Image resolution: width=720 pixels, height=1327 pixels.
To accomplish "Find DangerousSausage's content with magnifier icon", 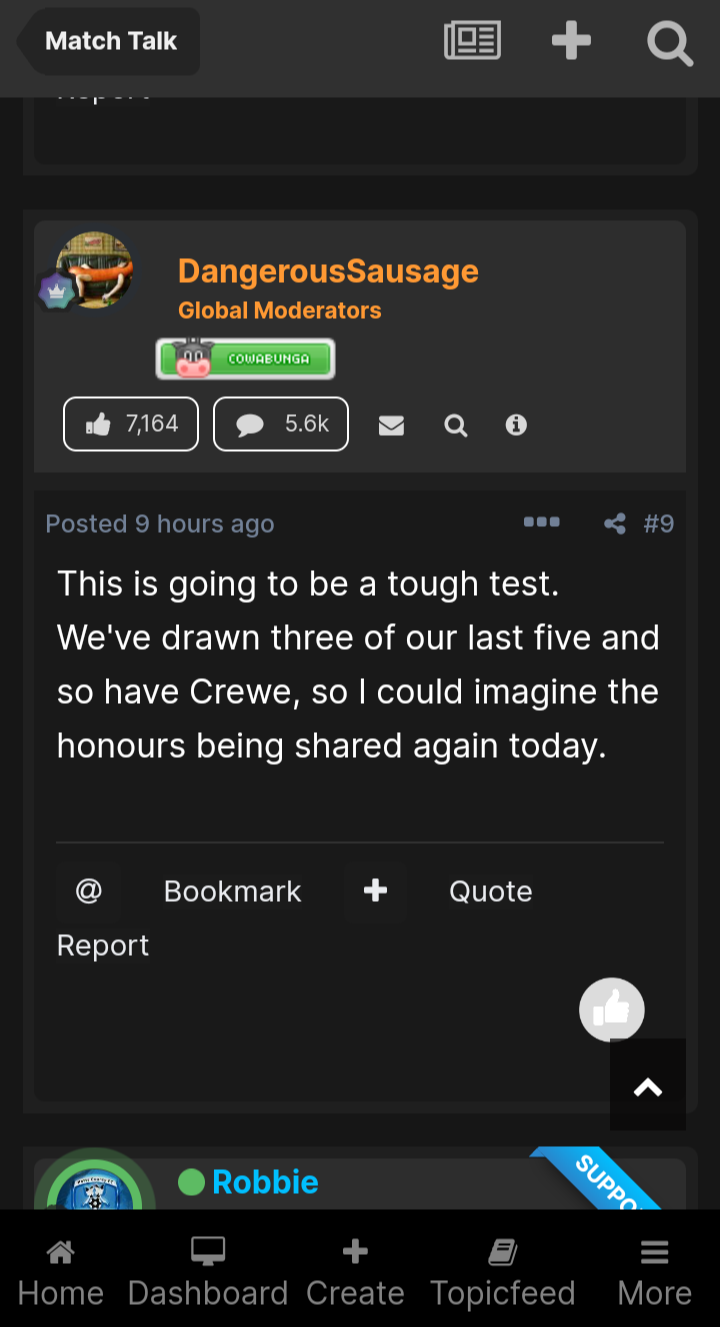I will click(x=455, y=425).
